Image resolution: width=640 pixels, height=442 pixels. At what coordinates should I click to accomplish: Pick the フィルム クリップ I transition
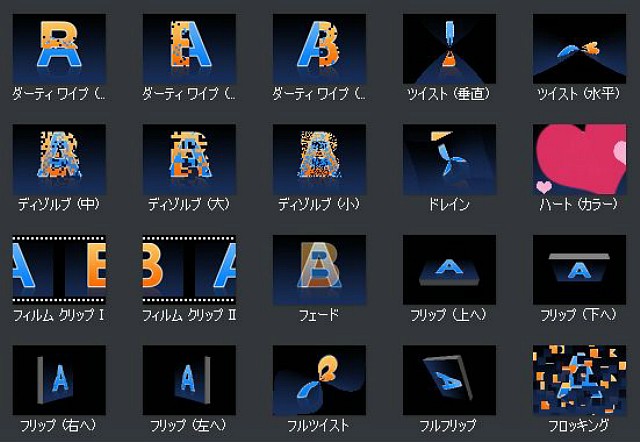click(59, 269)
